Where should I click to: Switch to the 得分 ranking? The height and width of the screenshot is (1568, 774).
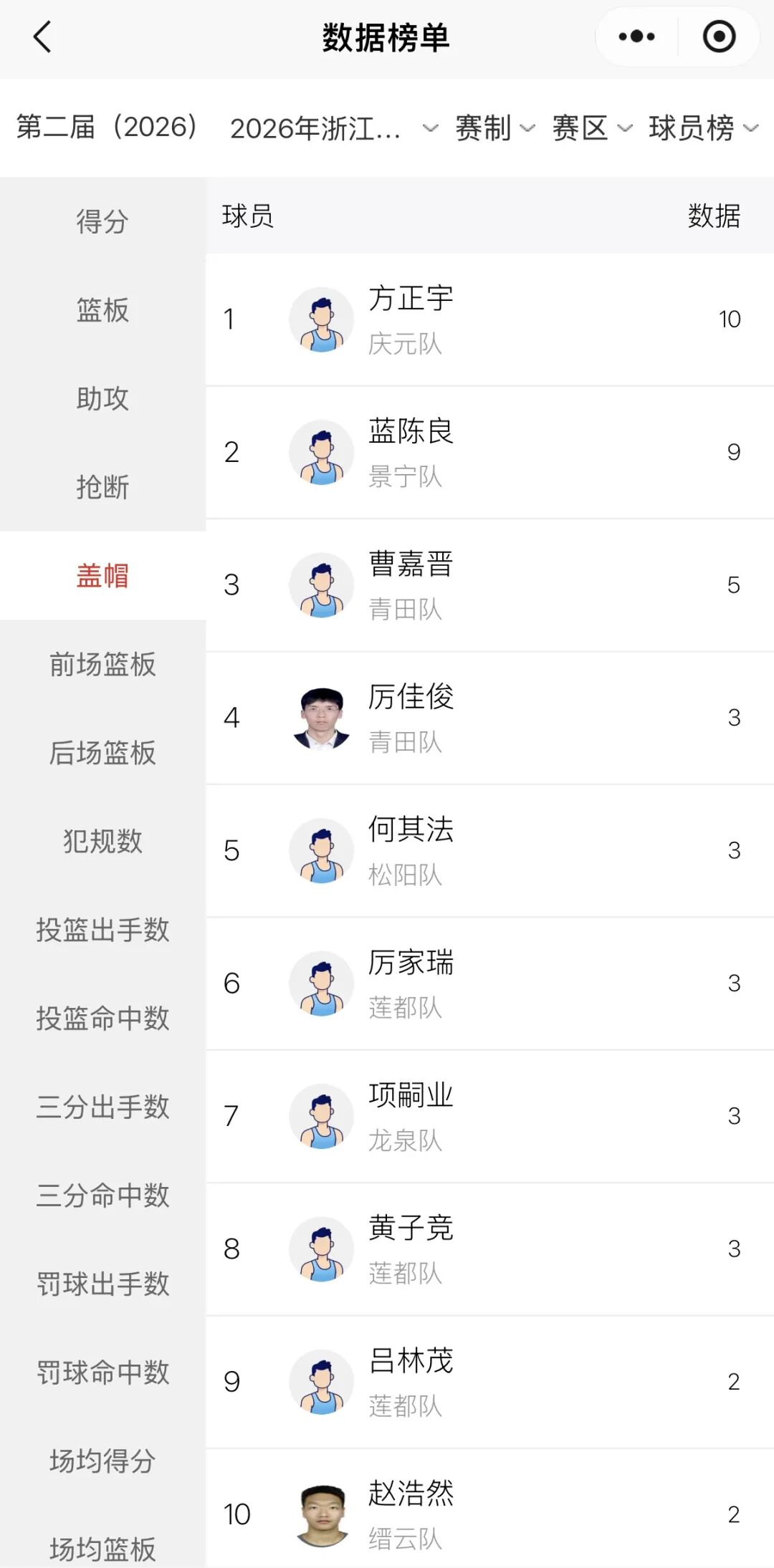[x=102, y=221]
